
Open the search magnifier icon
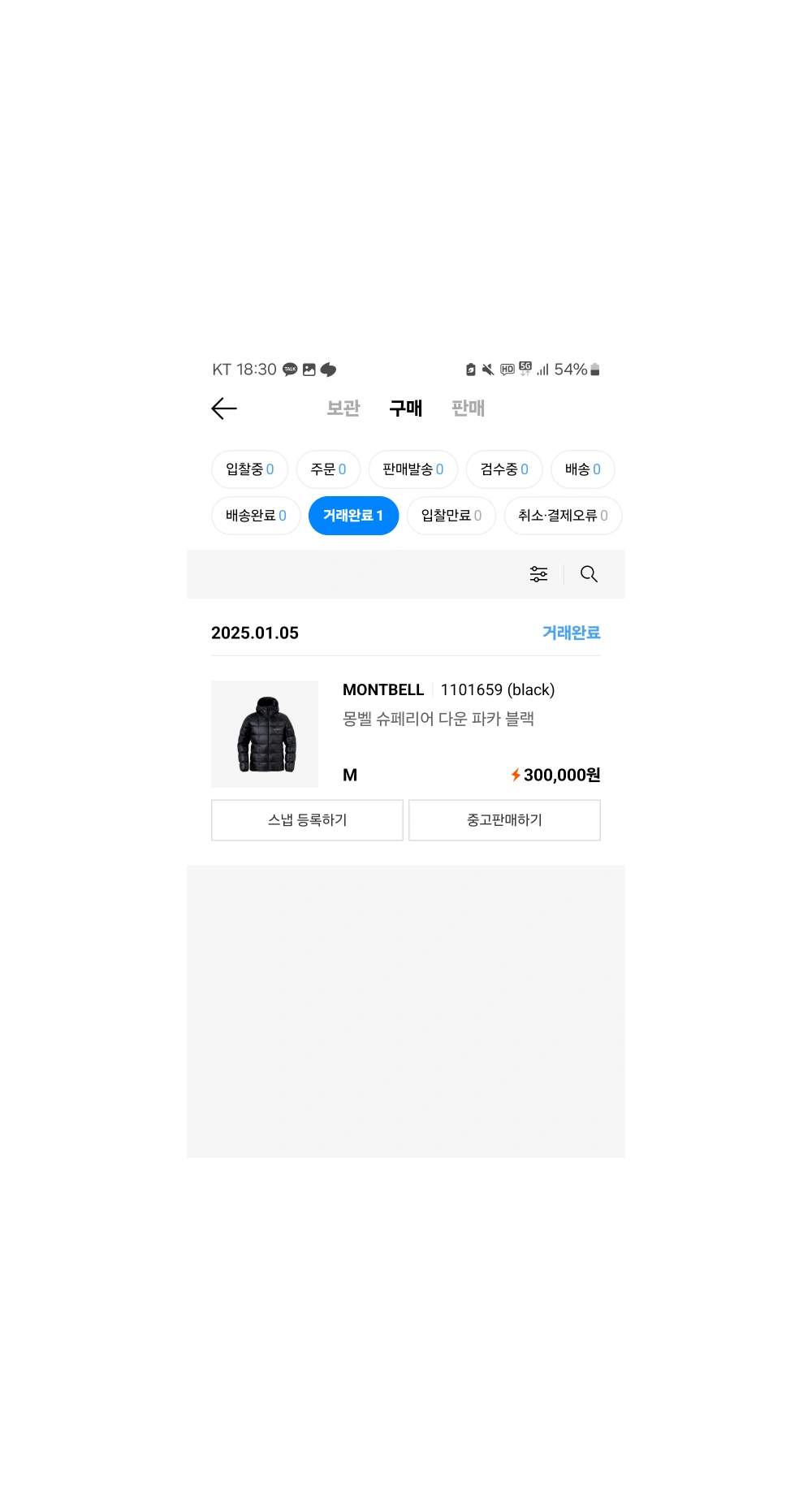click(589, 574)
